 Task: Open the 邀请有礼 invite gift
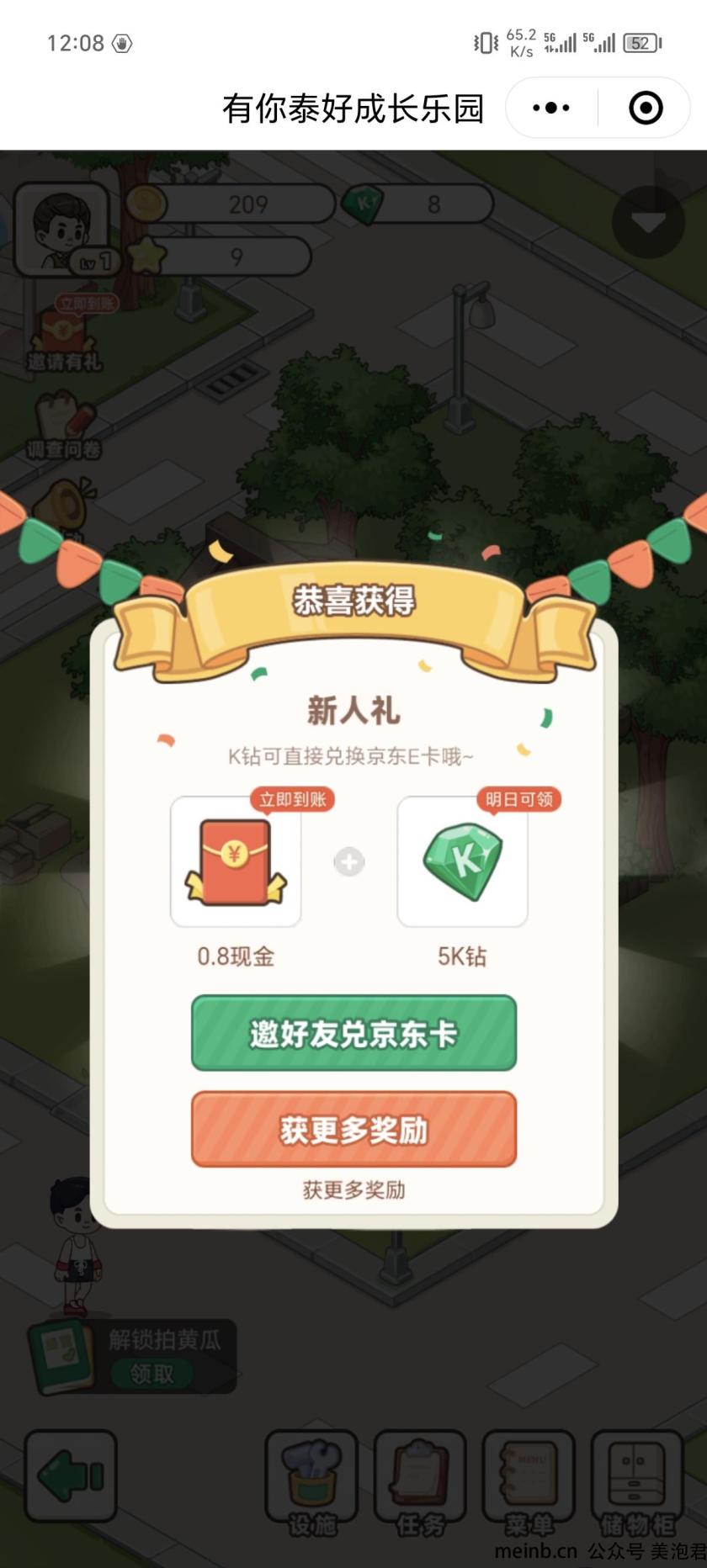tap(66, 336)
